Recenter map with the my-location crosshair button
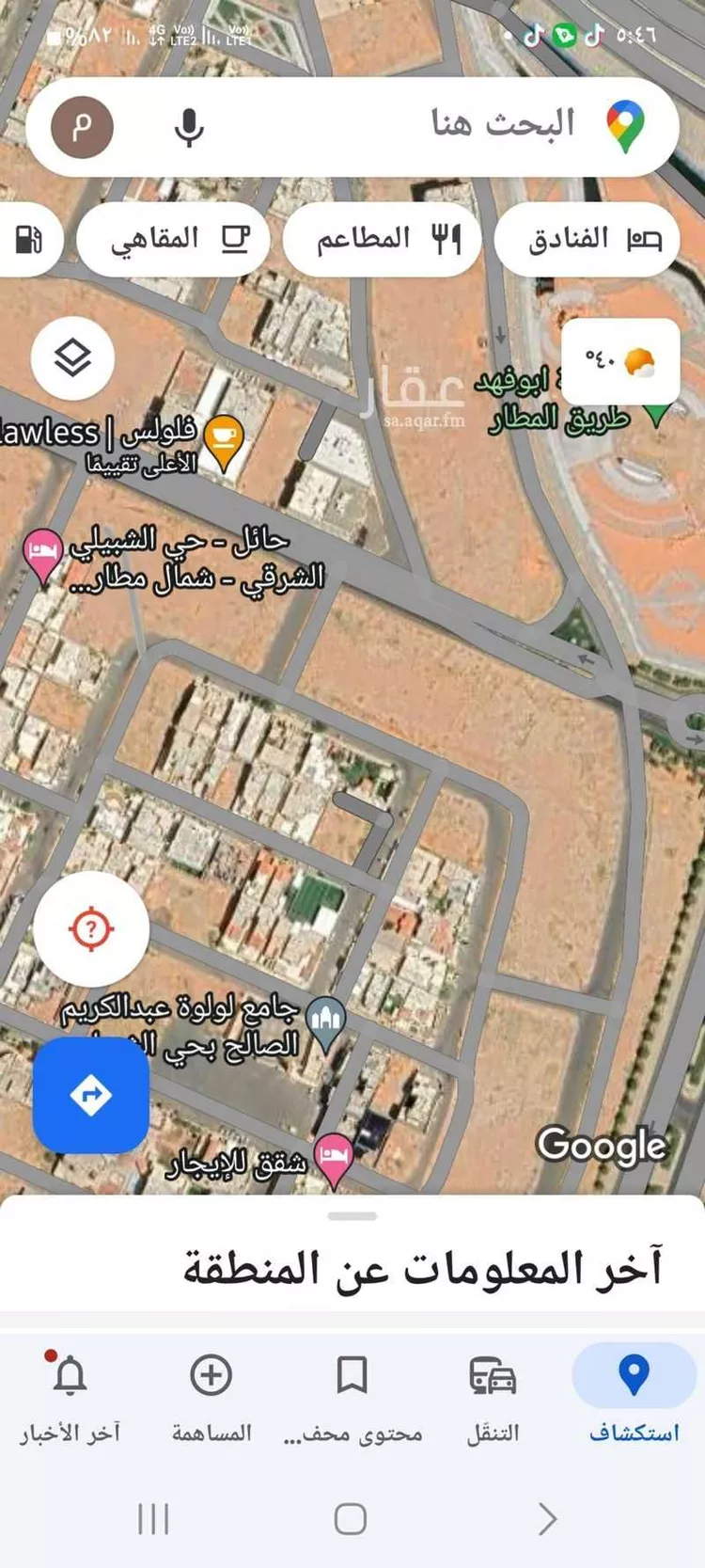The width and height of the screenshot is (705, 1568). [x=89, y=928]
